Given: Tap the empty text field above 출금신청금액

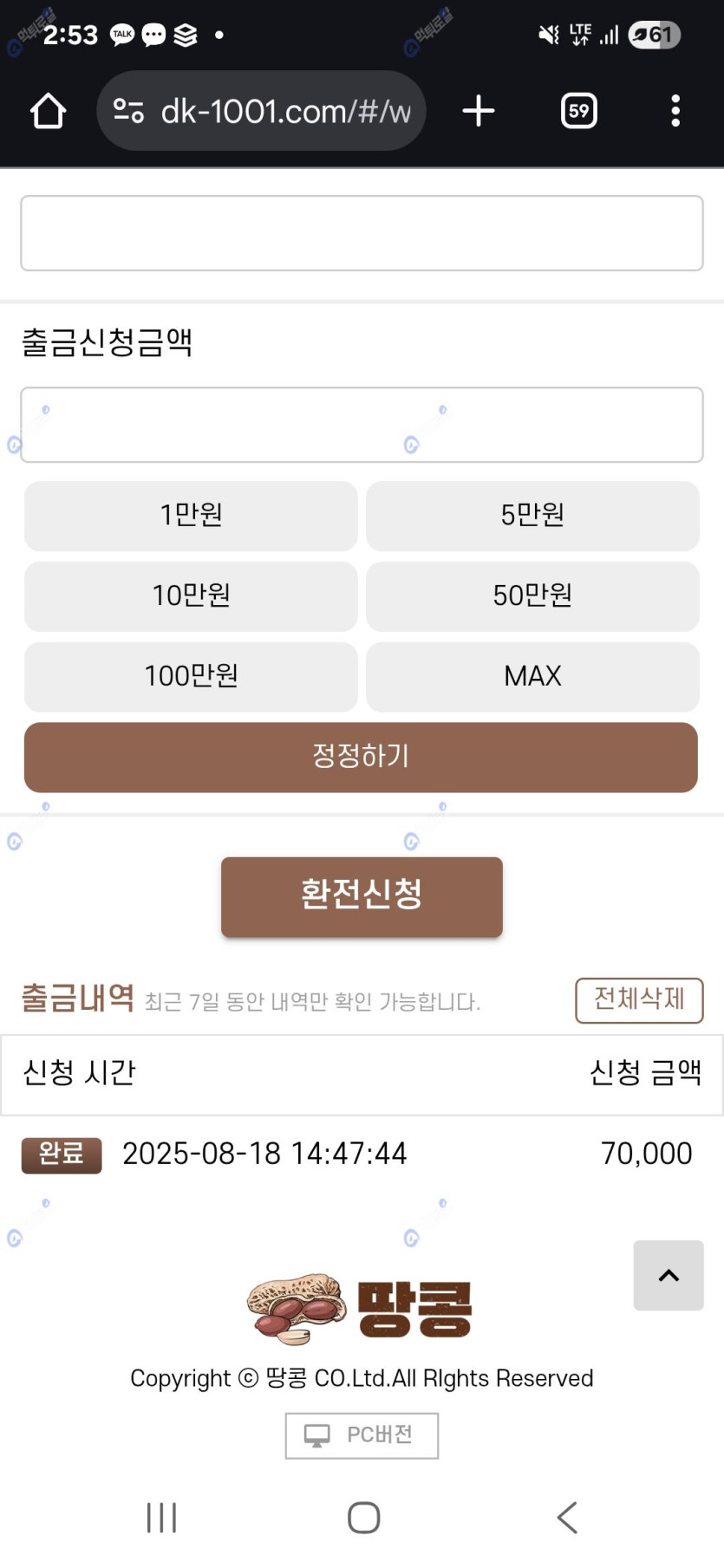Looking at the screenshot, I should (x=362, y=233).
